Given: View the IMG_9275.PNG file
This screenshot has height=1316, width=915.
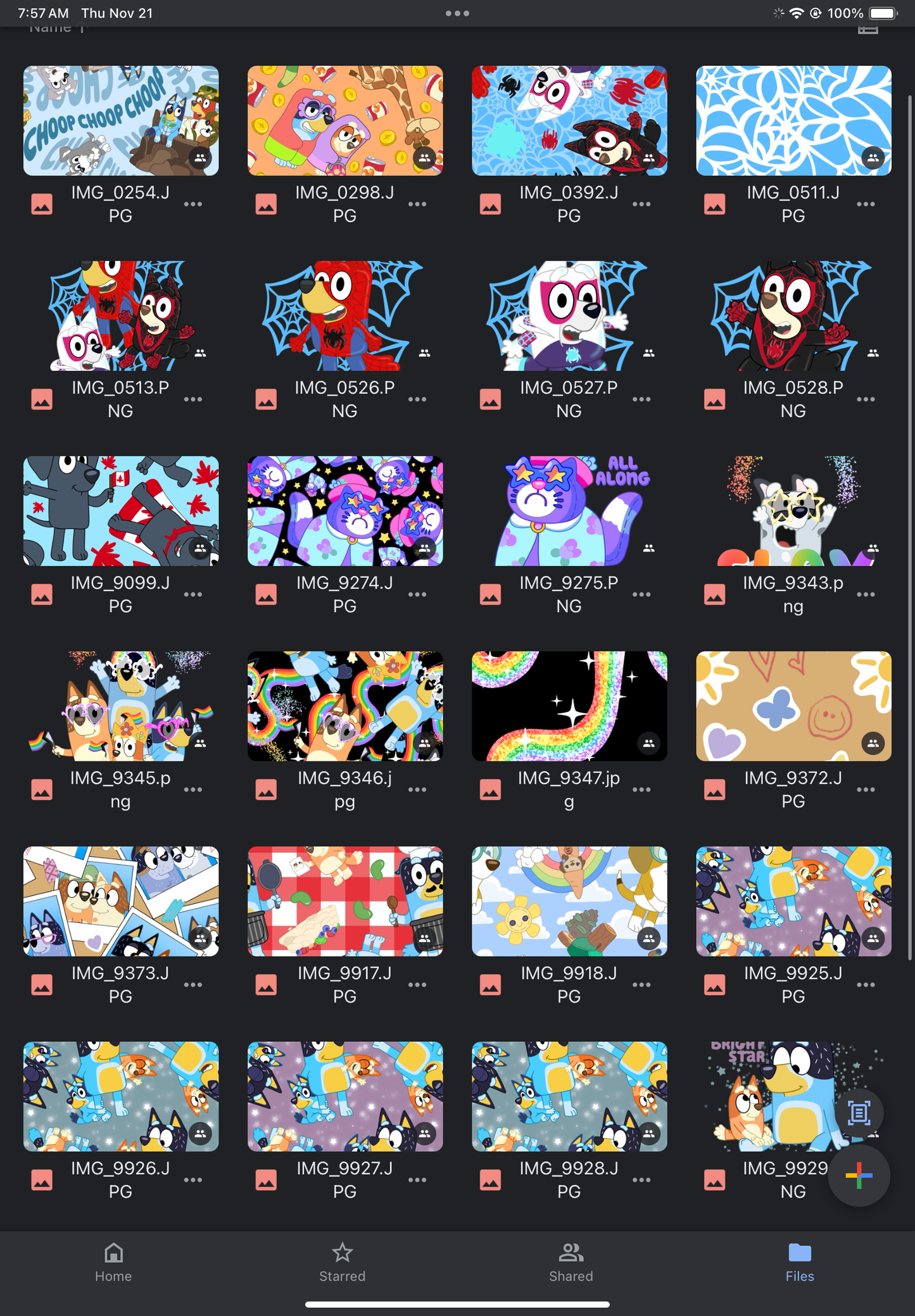Looking at the screenshot, I should point(569,511).
